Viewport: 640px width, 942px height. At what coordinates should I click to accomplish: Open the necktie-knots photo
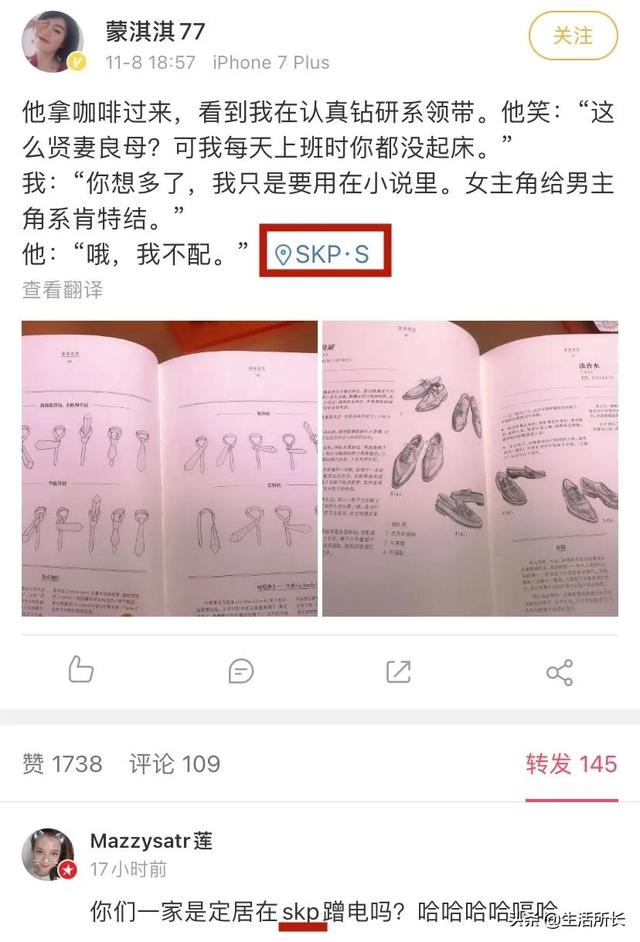point(170,468)
